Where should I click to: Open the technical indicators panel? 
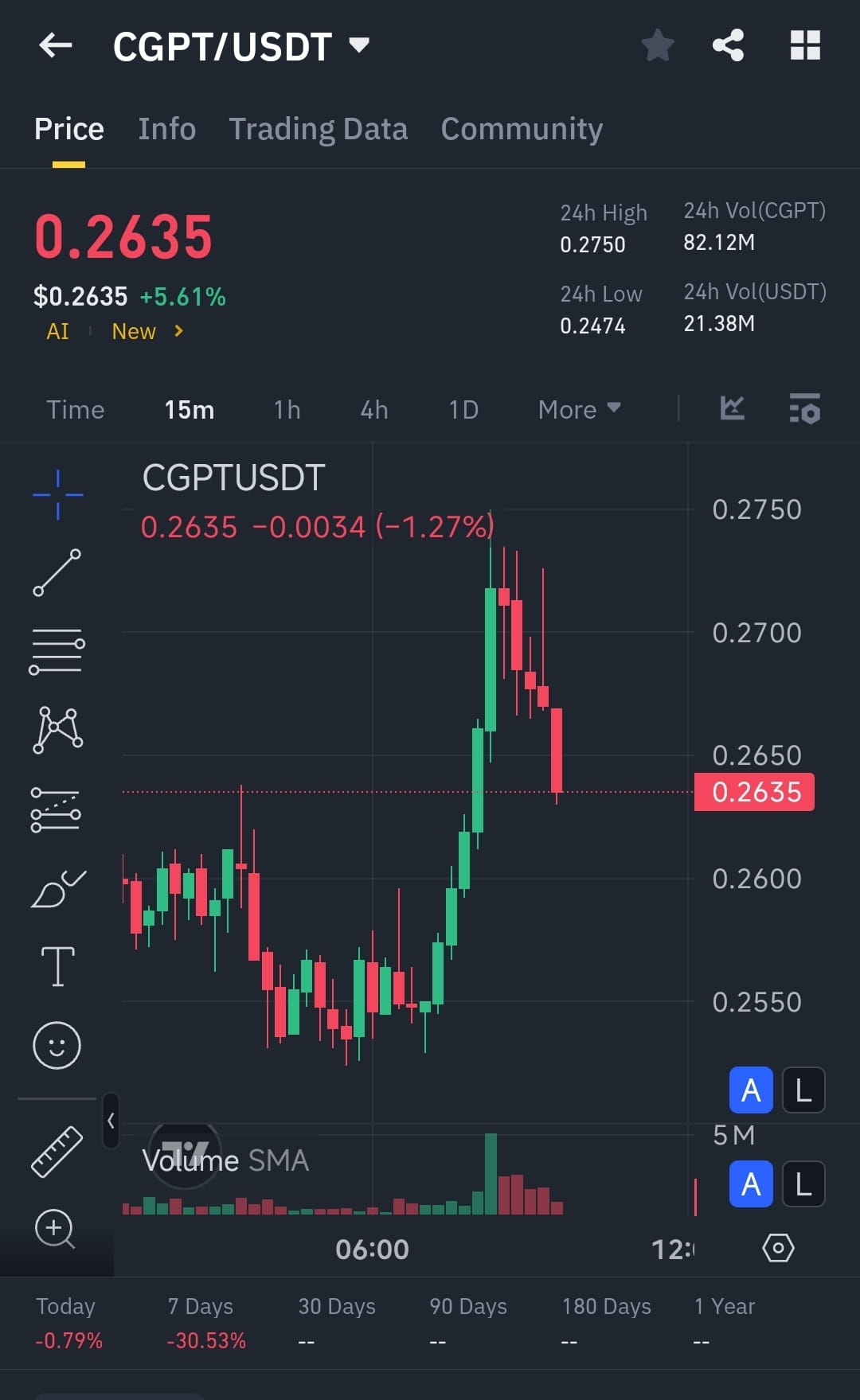click(732, 408)
